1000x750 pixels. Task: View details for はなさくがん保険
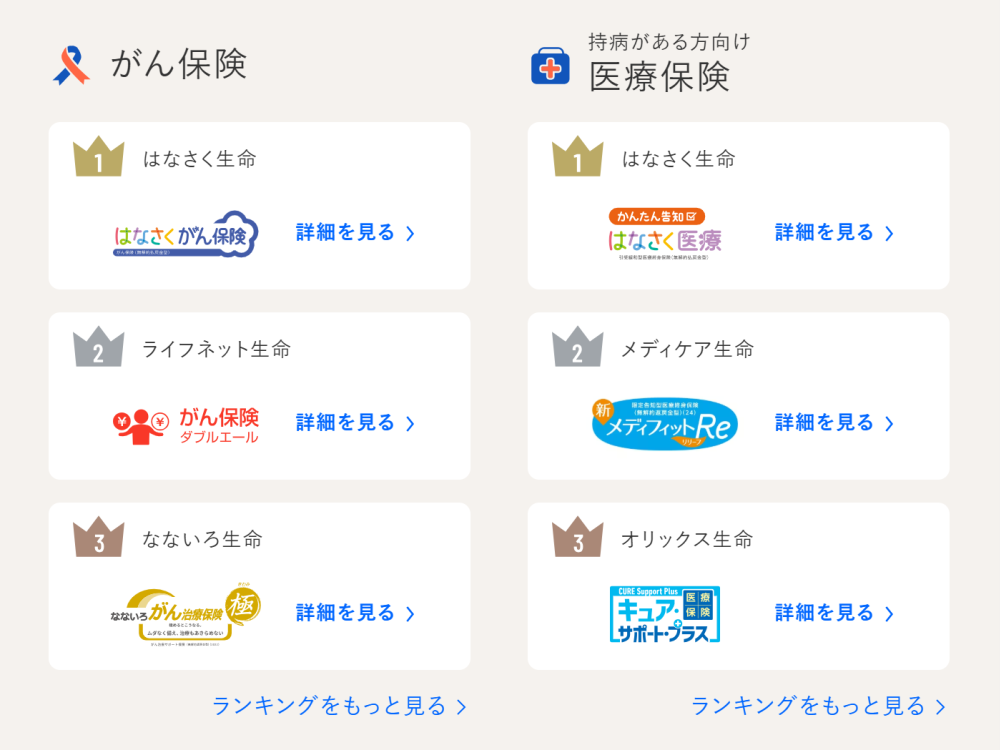coord(355,233)
